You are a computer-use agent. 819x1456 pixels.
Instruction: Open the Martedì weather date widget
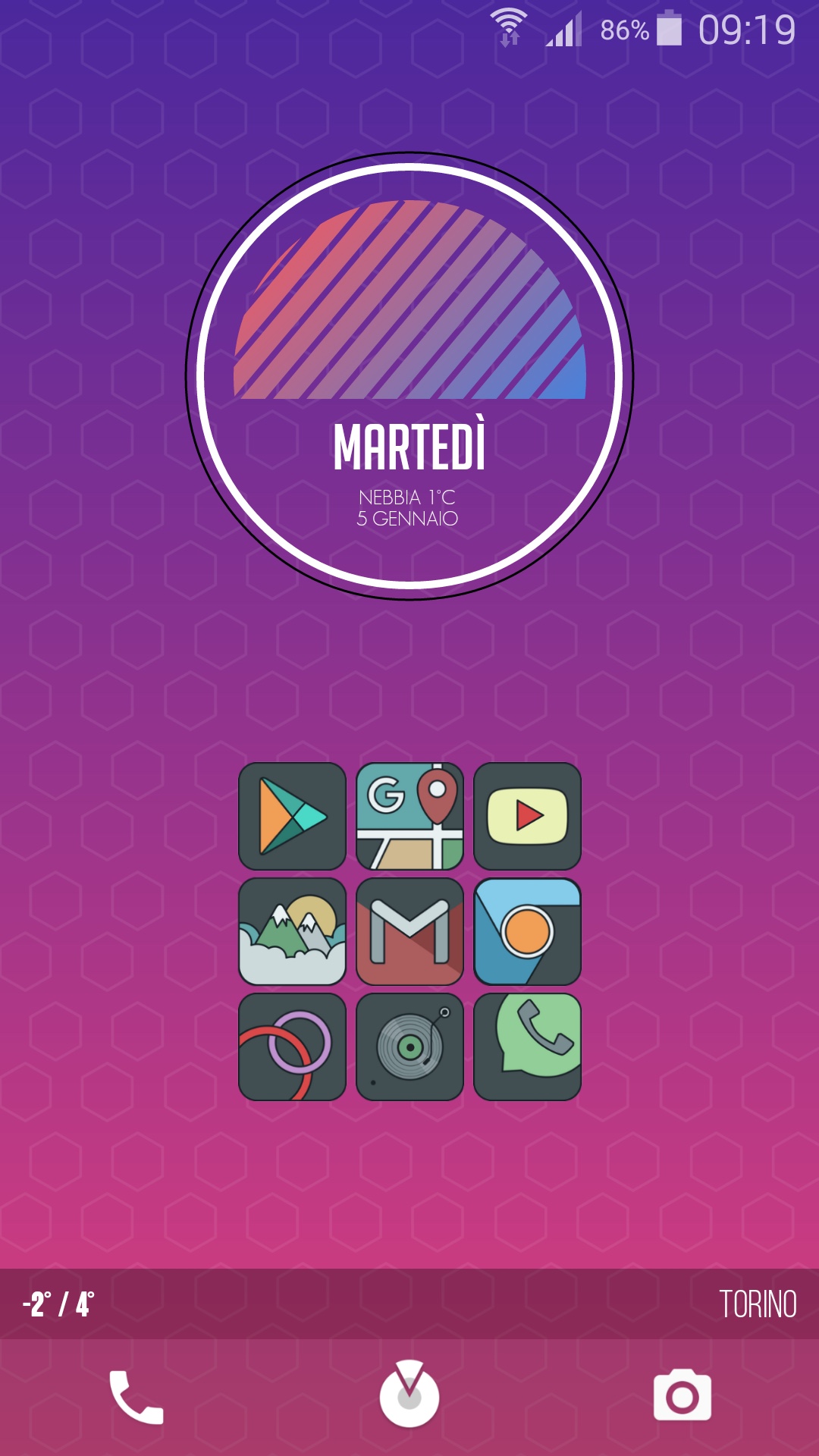pos(409,376)
